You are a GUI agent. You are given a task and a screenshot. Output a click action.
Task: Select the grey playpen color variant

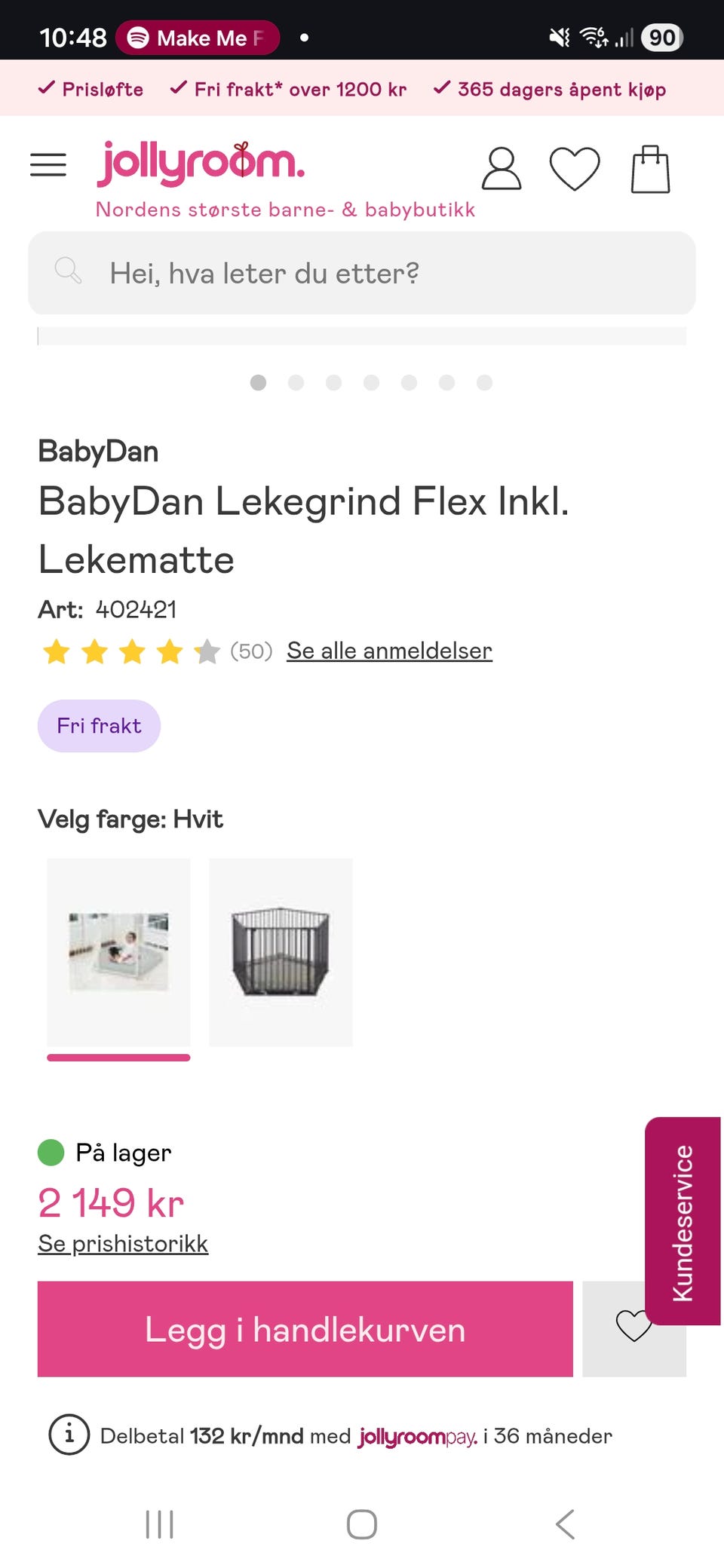point(281,952)
